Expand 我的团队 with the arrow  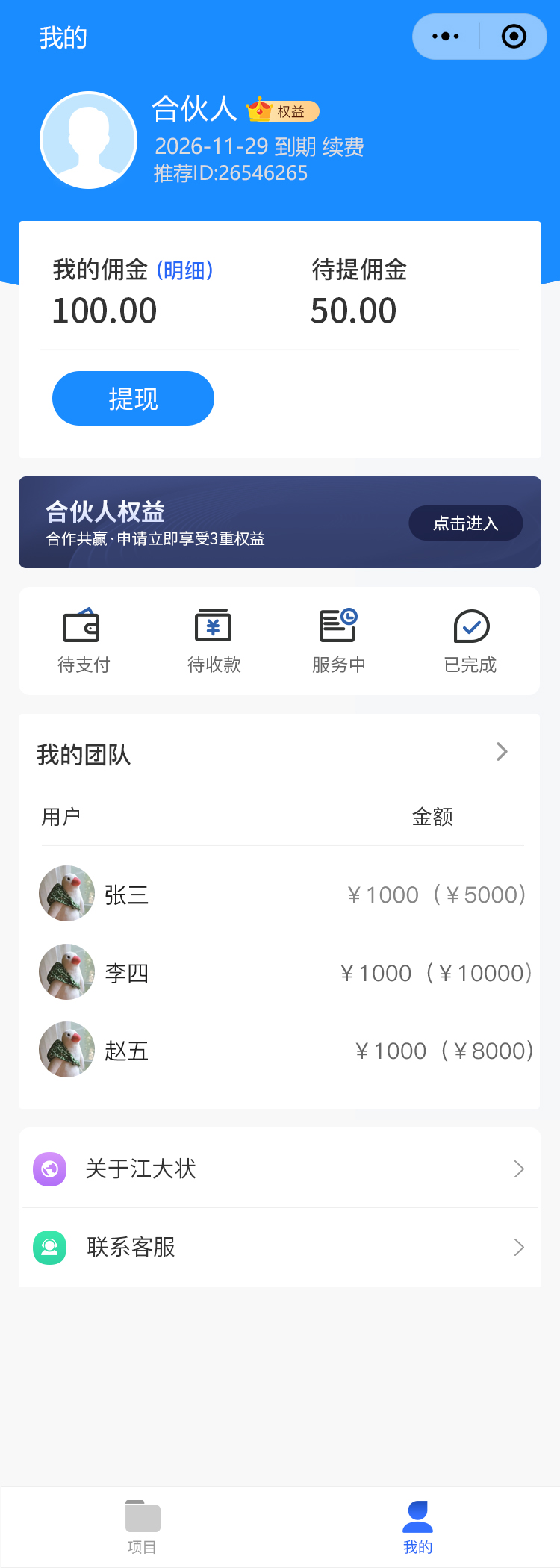point(502,752)
